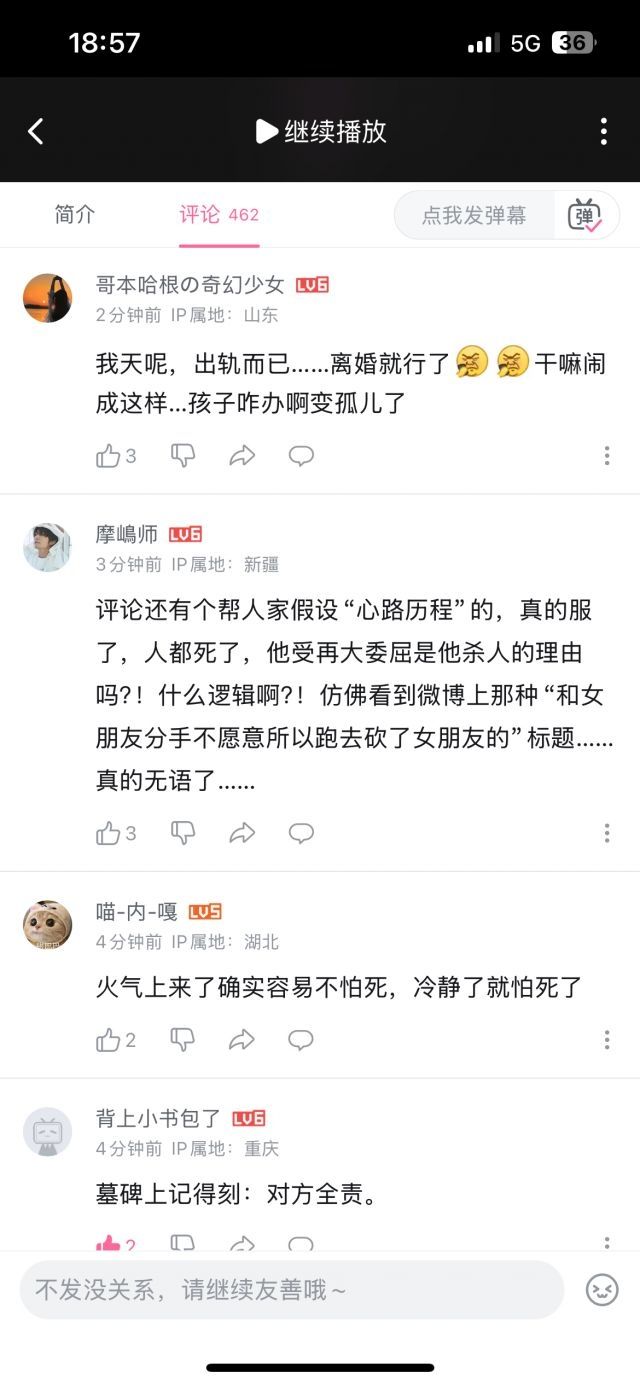This screenshot has height=1385, width=640.
Task: Open more options on 摩嶋师's comment
Action: click(606, 833)
